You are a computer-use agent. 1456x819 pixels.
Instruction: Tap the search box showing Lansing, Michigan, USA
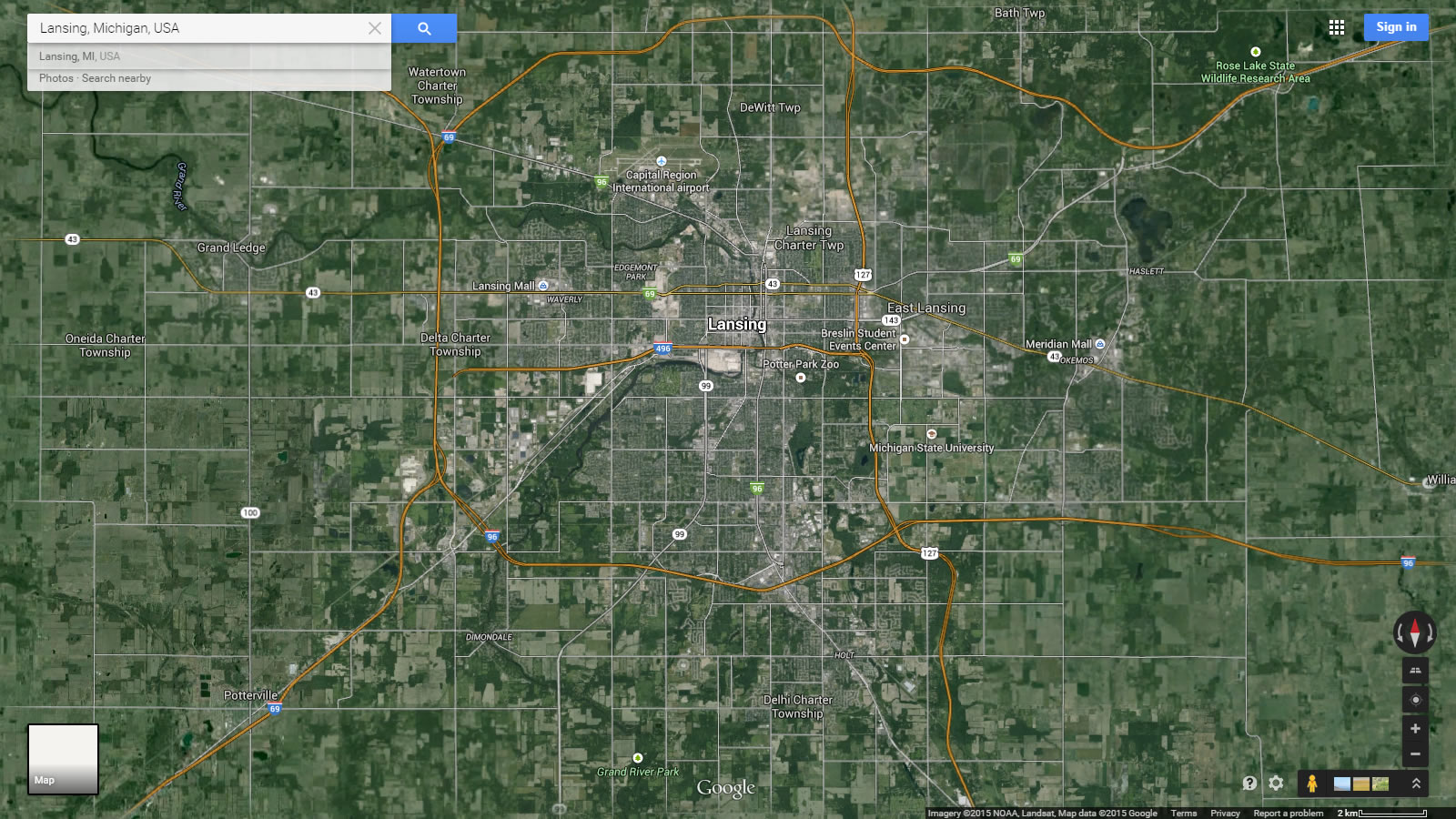[x=196, y=28]
